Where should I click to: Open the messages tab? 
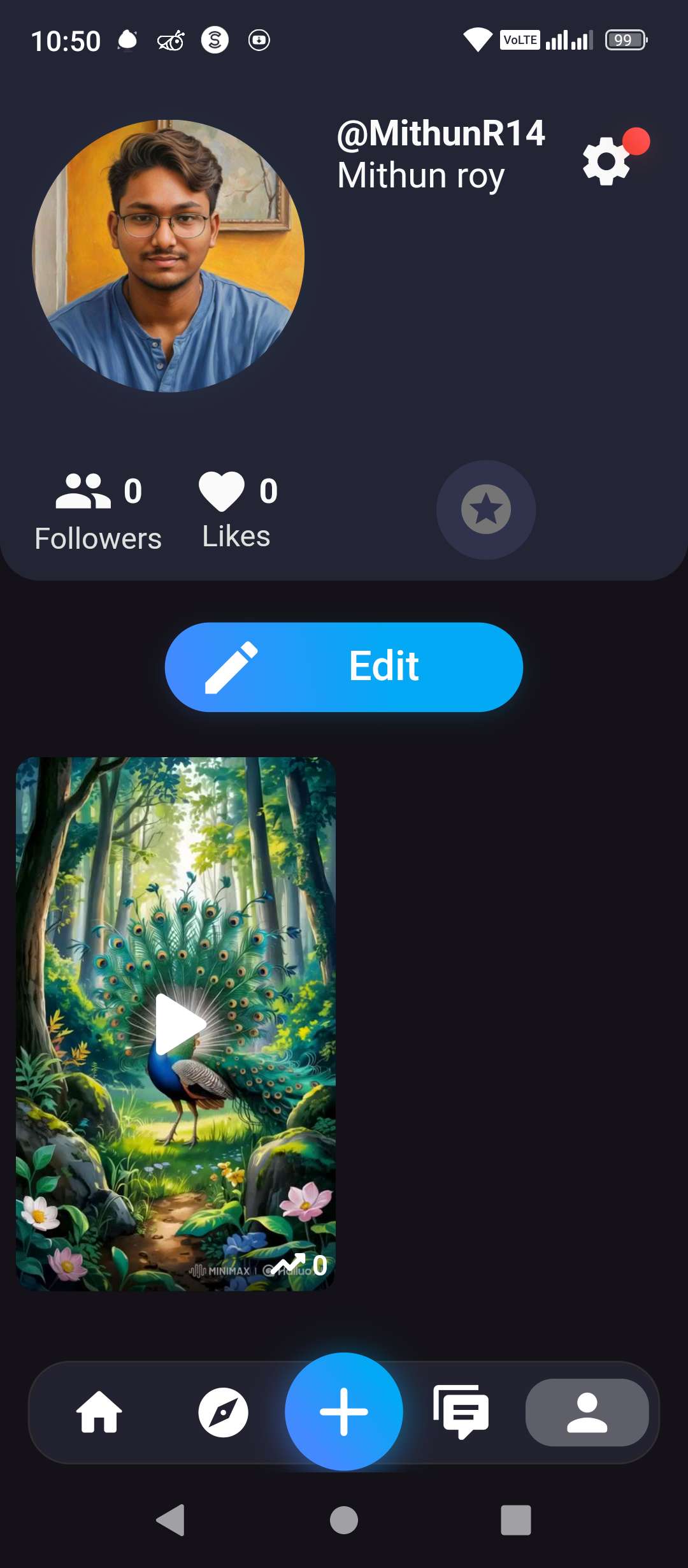click(461, 1412)
